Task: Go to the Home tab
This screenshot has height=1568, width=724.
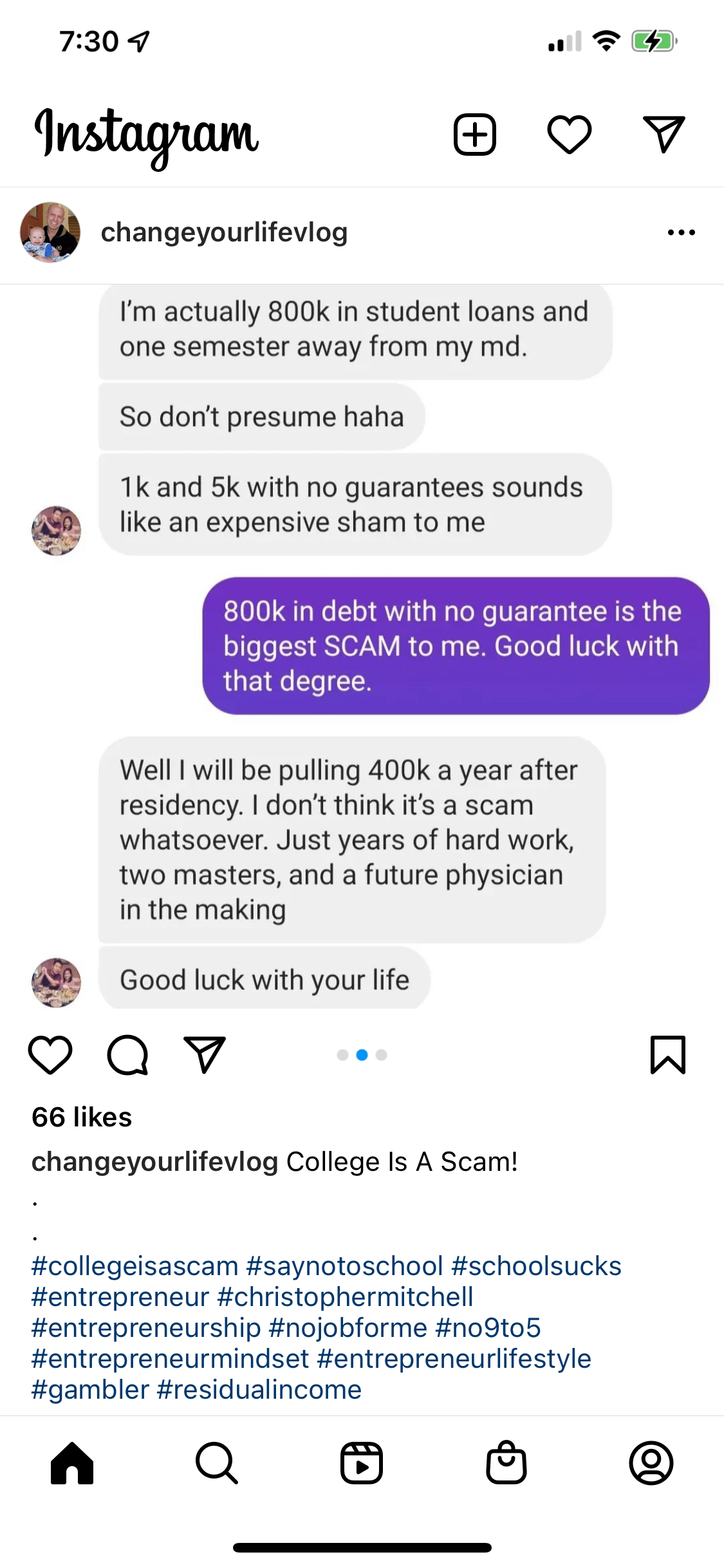Action: (72, 1463)
